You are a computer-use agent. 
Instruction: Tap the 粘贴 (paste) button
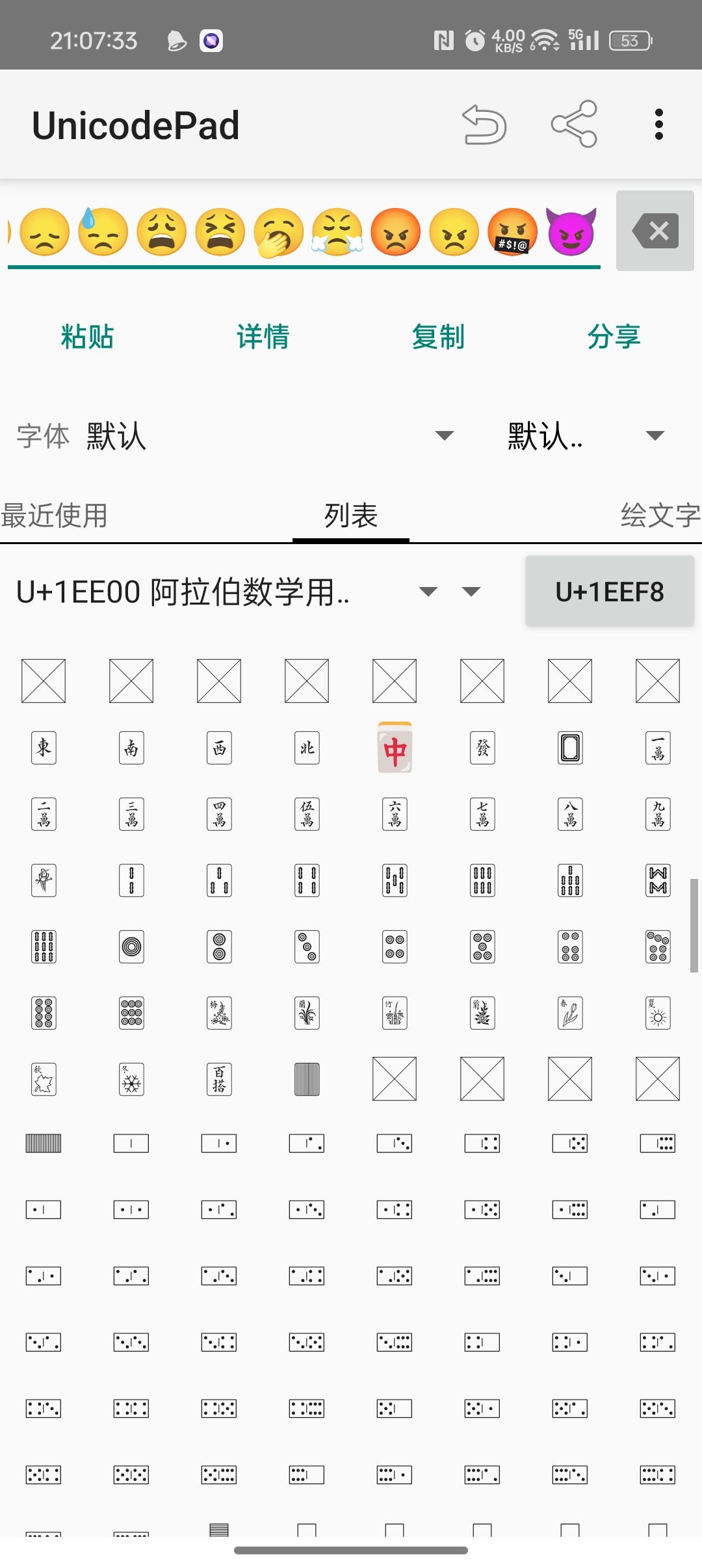(87, 337)
